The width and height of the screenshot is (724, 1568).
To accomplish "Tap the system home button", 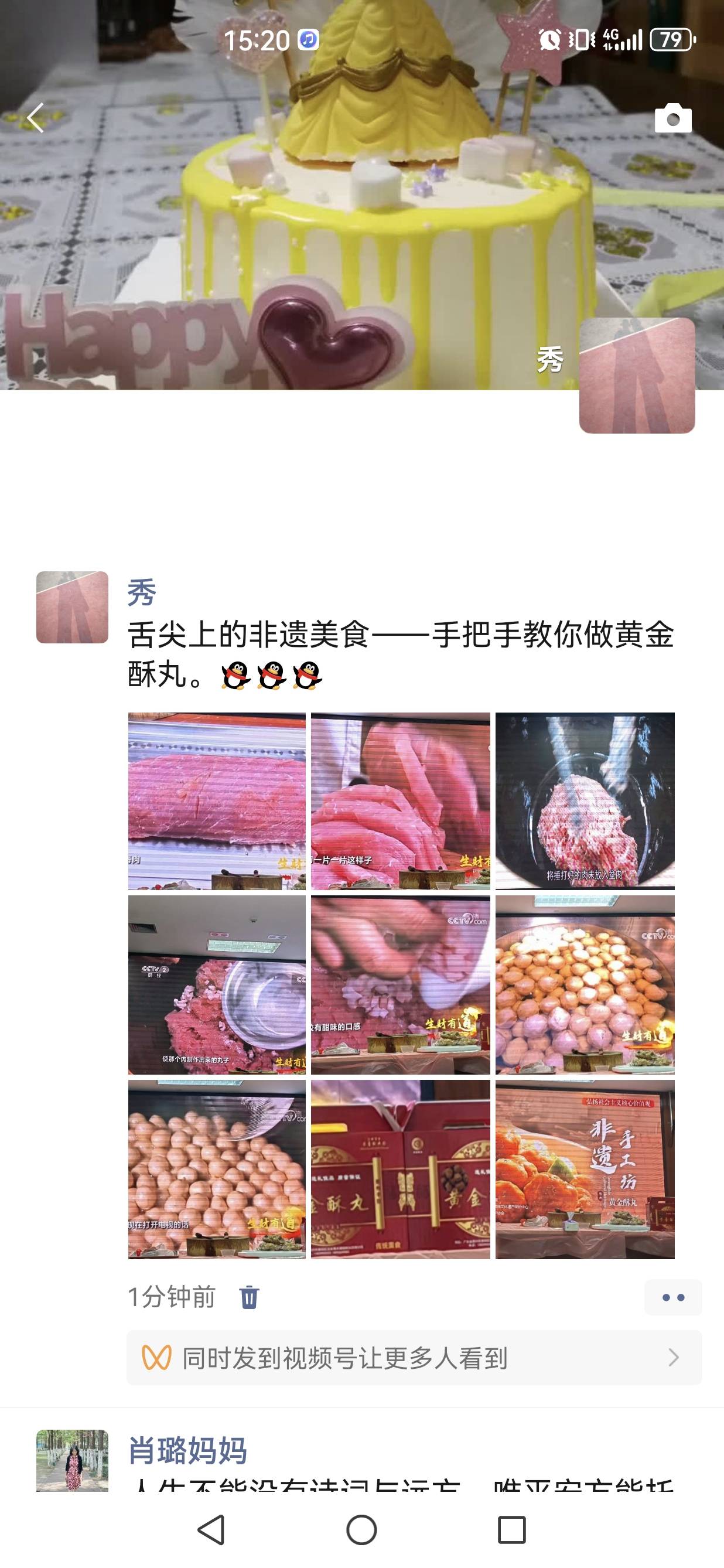I will coord(361,1529).
